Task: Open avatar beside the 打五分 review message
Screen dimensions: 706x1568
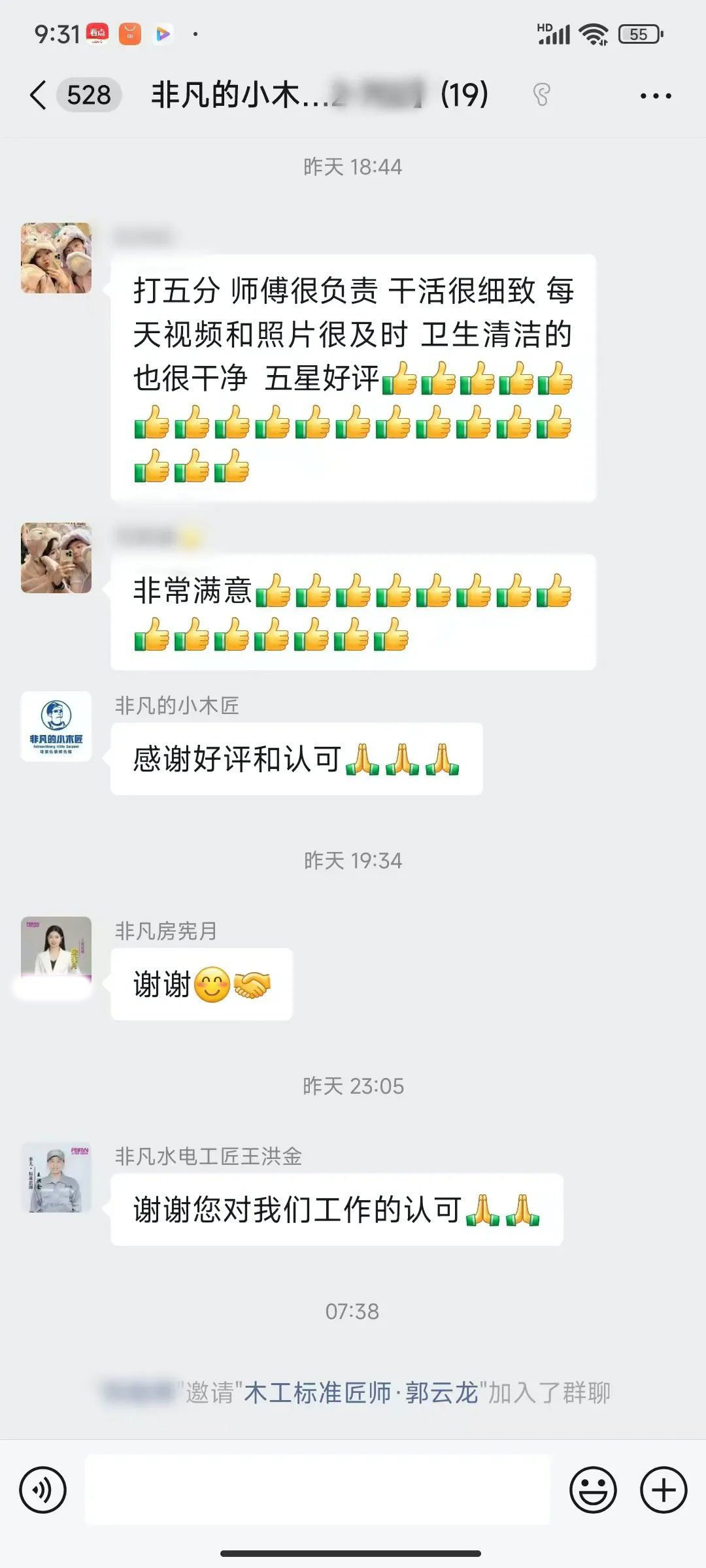Action: [56, 258]
